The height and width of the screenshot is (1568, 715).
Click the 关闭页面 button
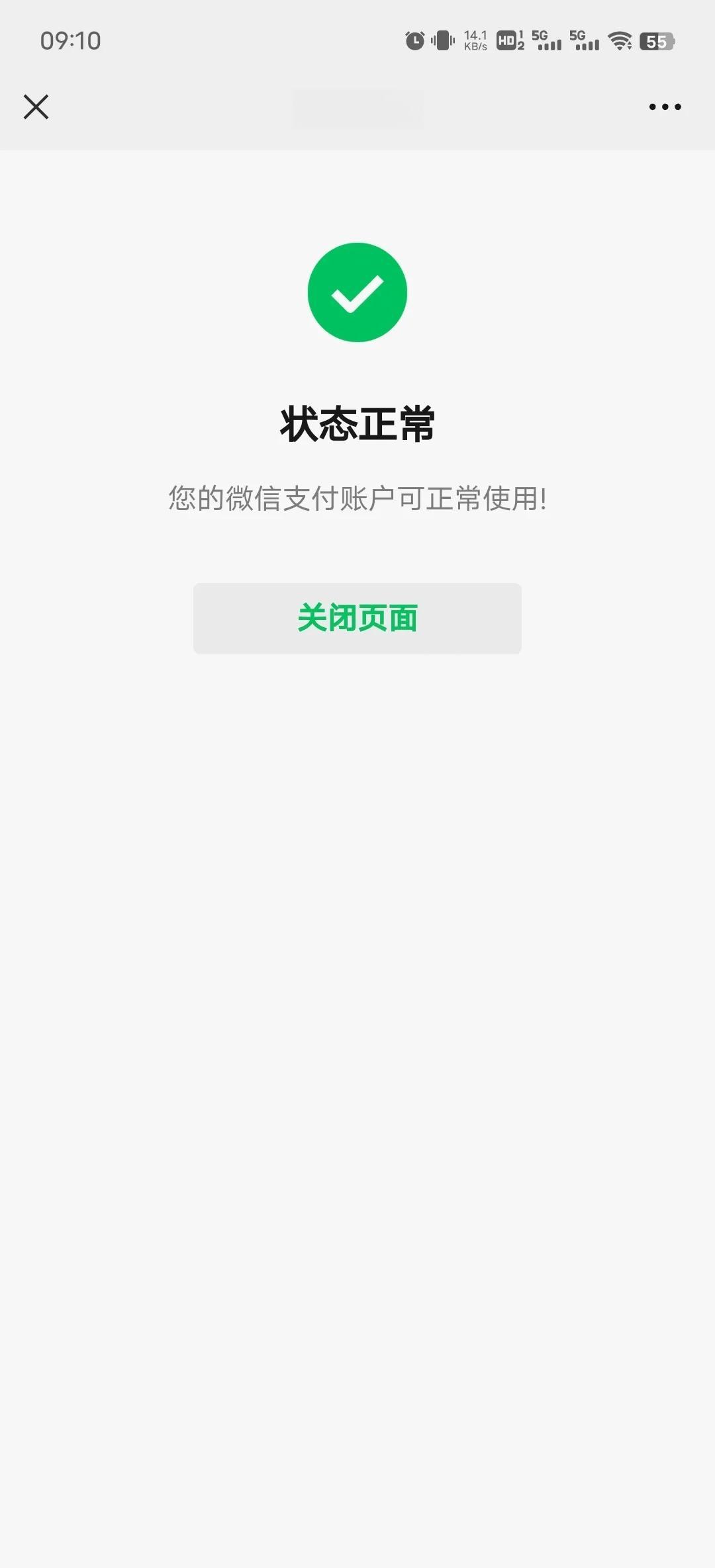pos(358,618)
